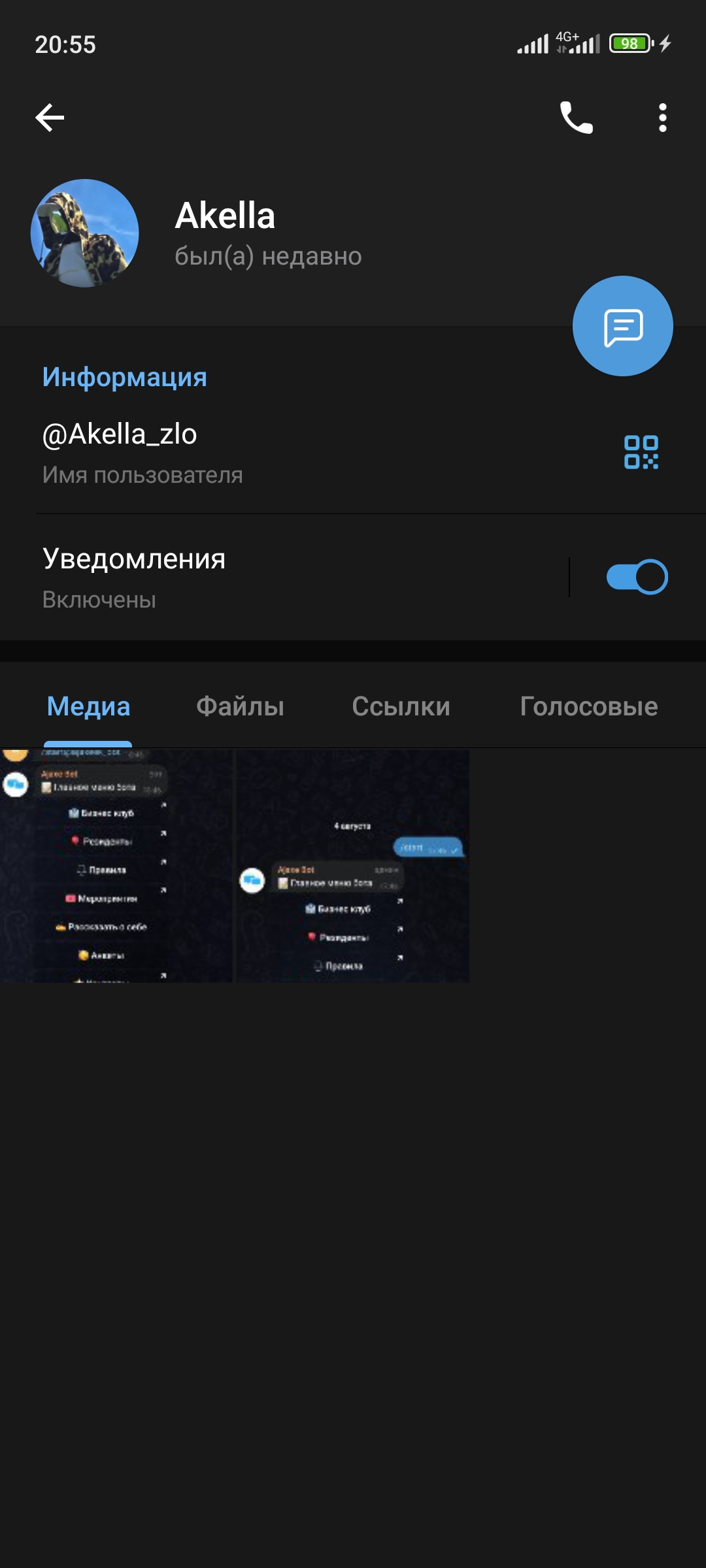
Task: Turn off the notifications switch
Action: point(637,578)
